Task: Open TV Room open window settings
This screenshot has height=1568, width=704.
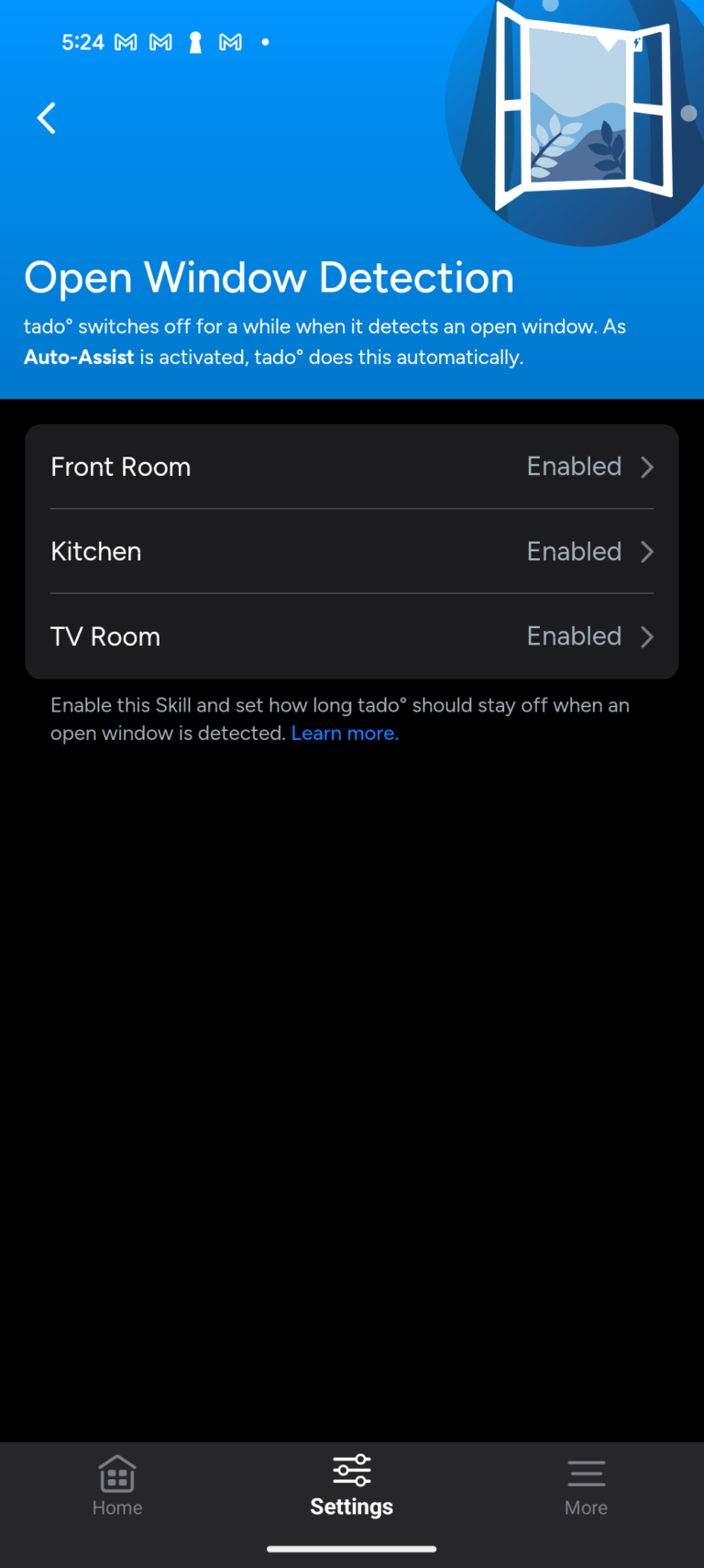Action: point(352,636)
